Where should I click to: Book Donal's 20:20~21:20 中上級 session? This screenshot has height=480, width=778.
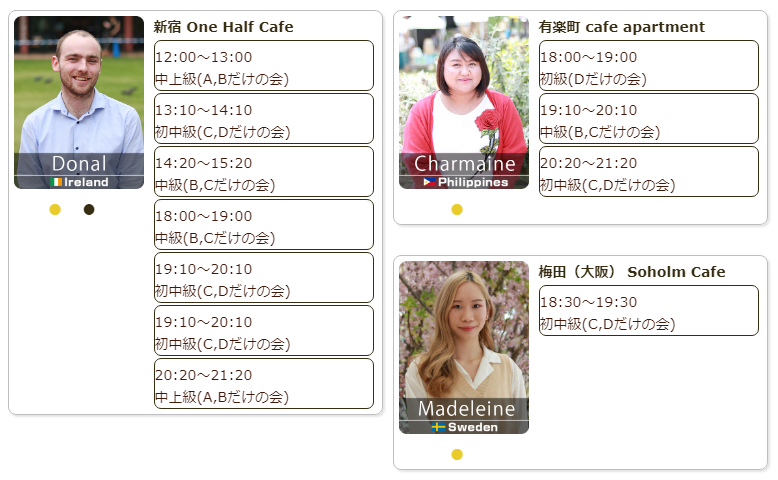[x=263, y=384]
